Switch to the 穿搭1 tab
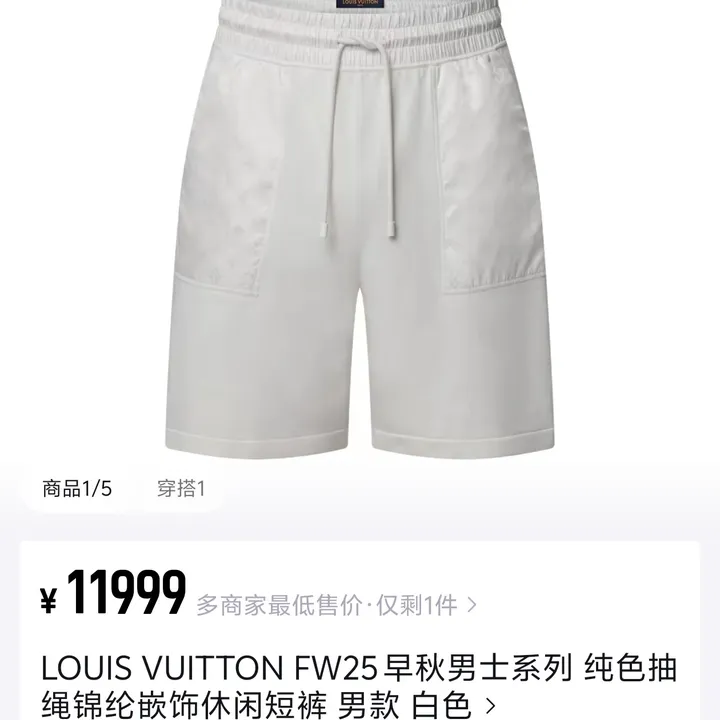This screenshot has width=720, height=720. pyautogui.click(x=180, y=490)
